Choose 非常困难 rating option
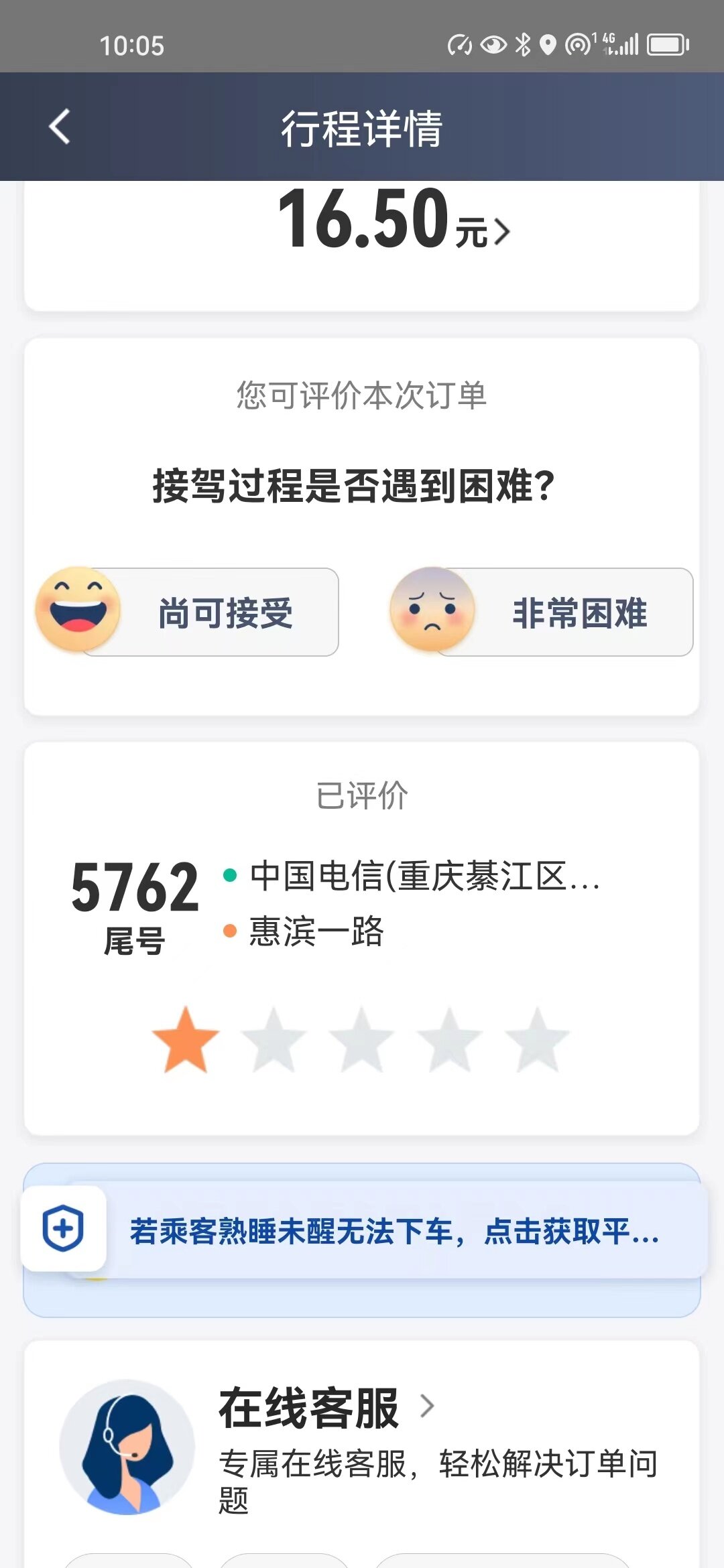 pyautogui.click(x=563, y=612)
